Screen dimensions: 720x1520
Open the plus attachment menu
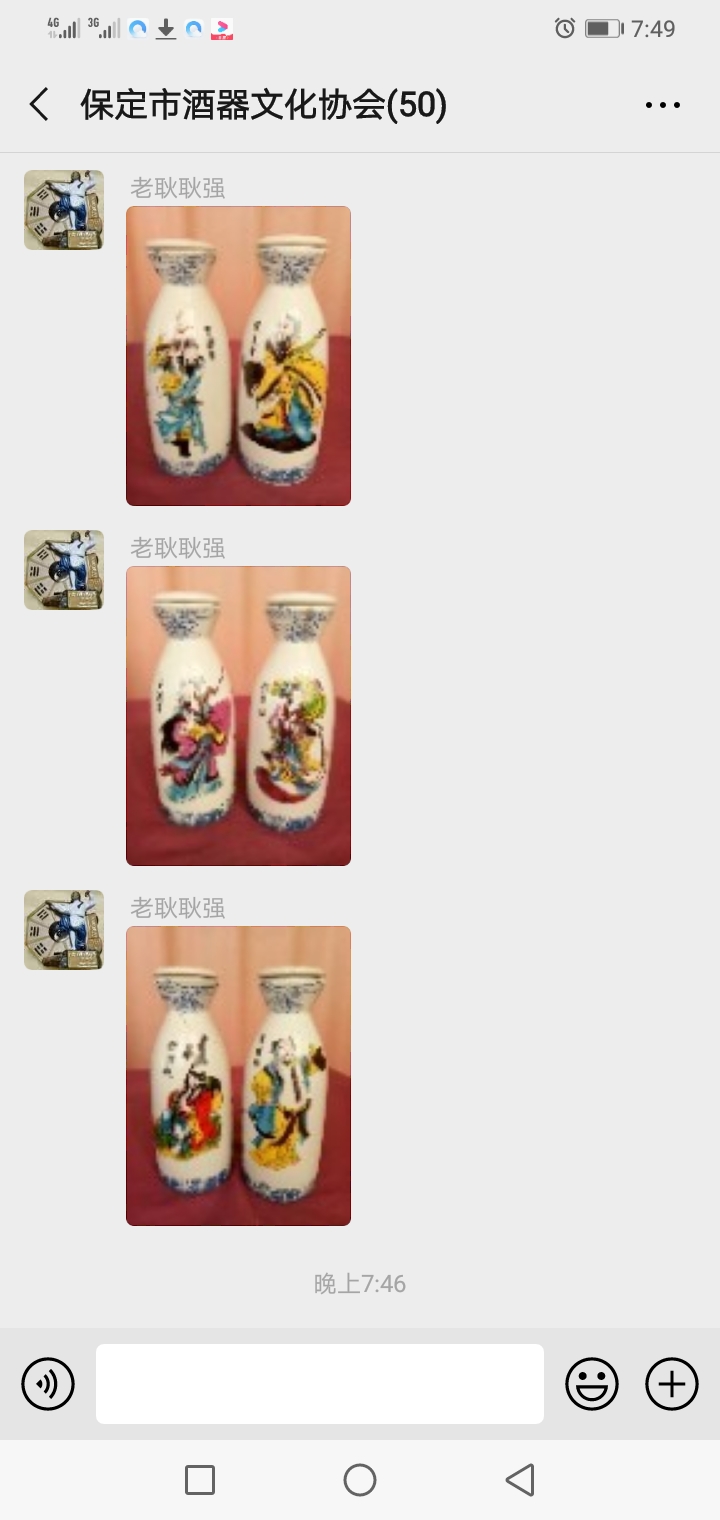coord(672,1384)
